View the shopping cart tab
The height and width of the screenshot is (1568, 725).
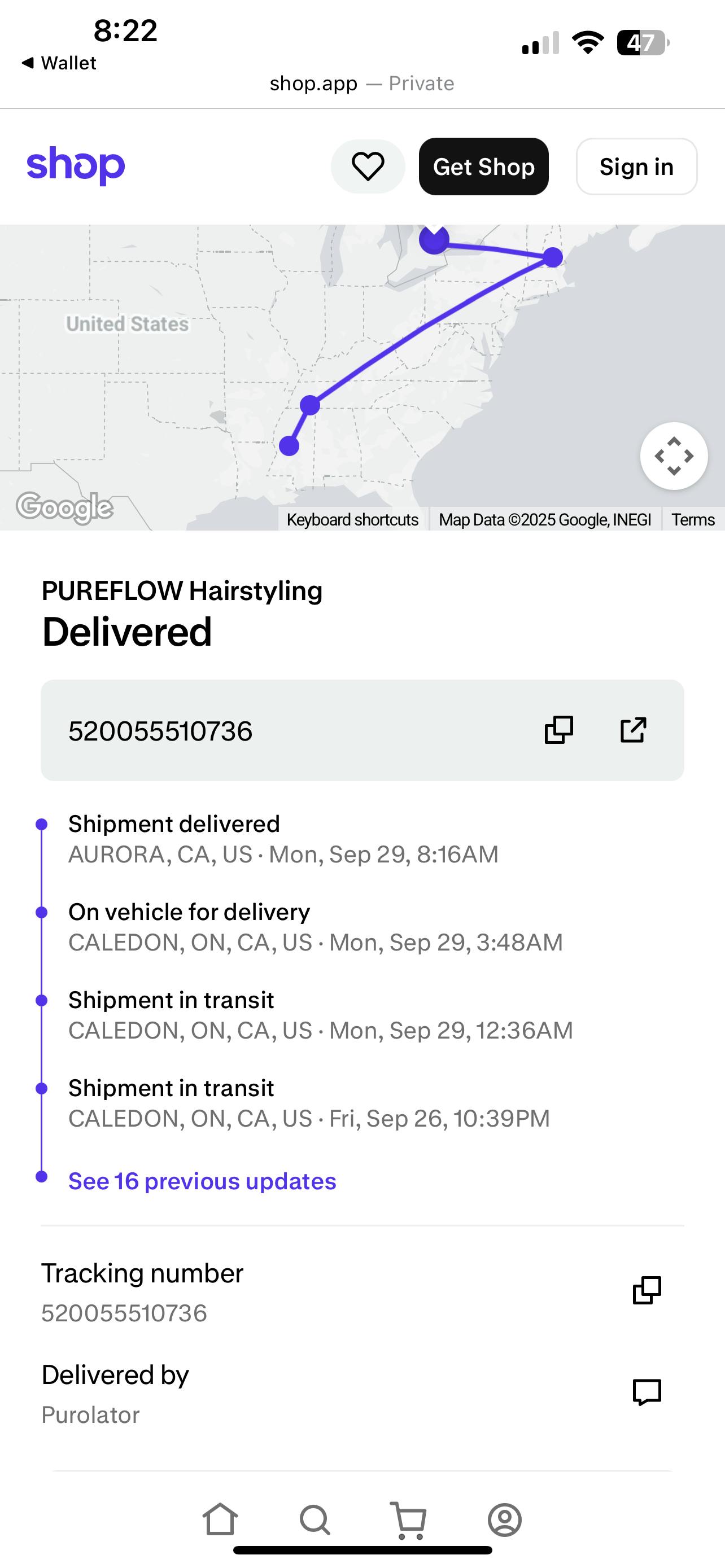point(409,1520)
